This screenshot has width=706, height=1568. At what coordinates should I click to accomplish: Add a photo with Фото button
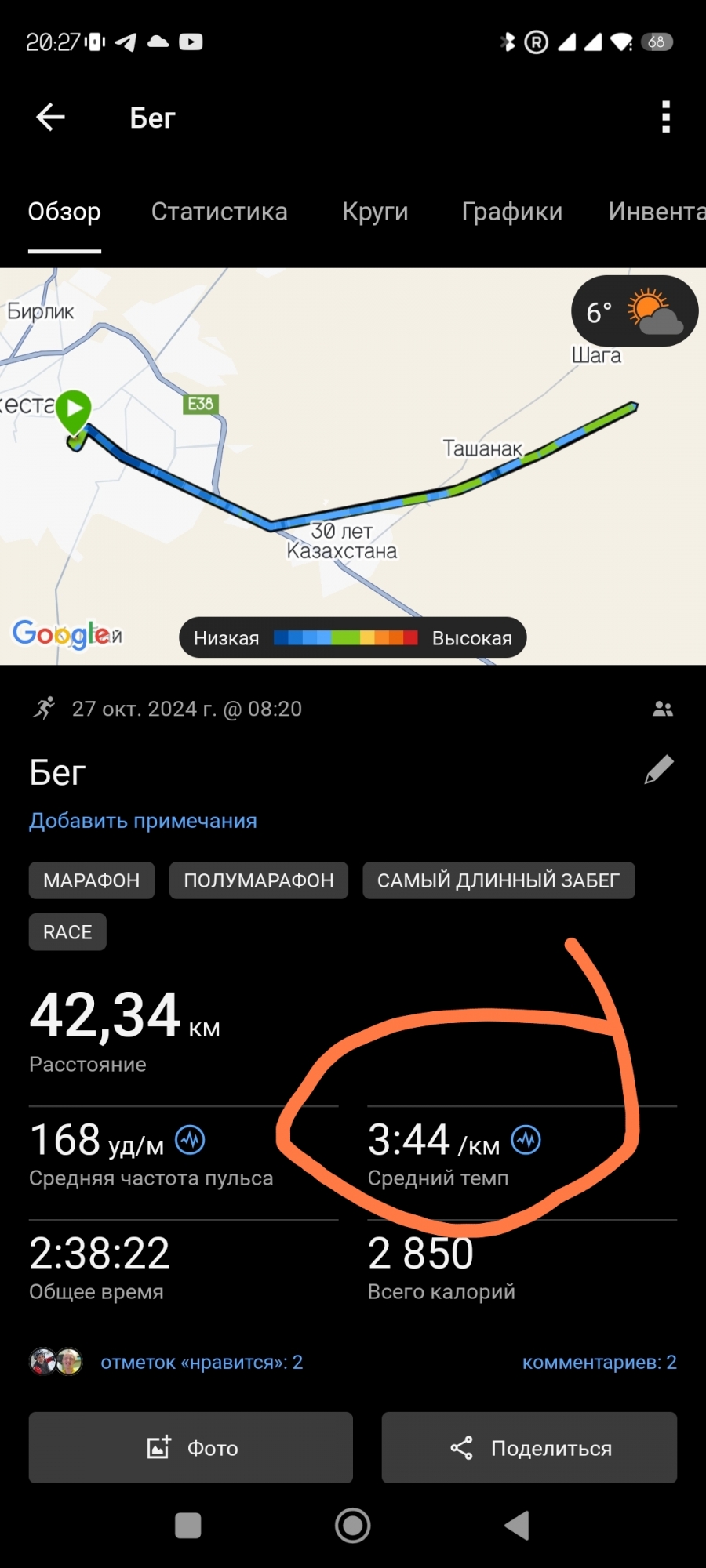[191, 1447]
